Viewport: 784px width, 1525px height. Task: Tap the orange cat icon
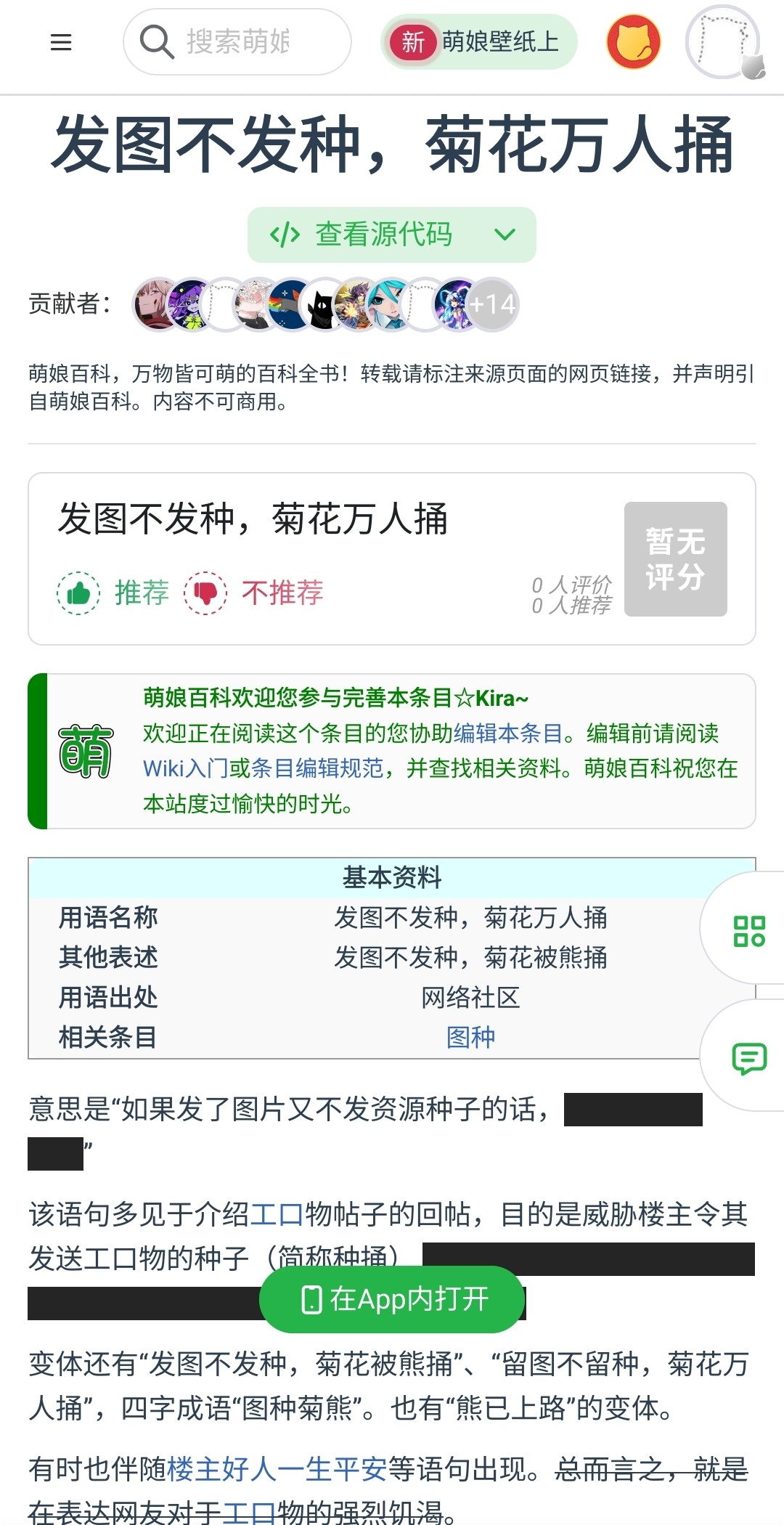click(x=633, y=42)
